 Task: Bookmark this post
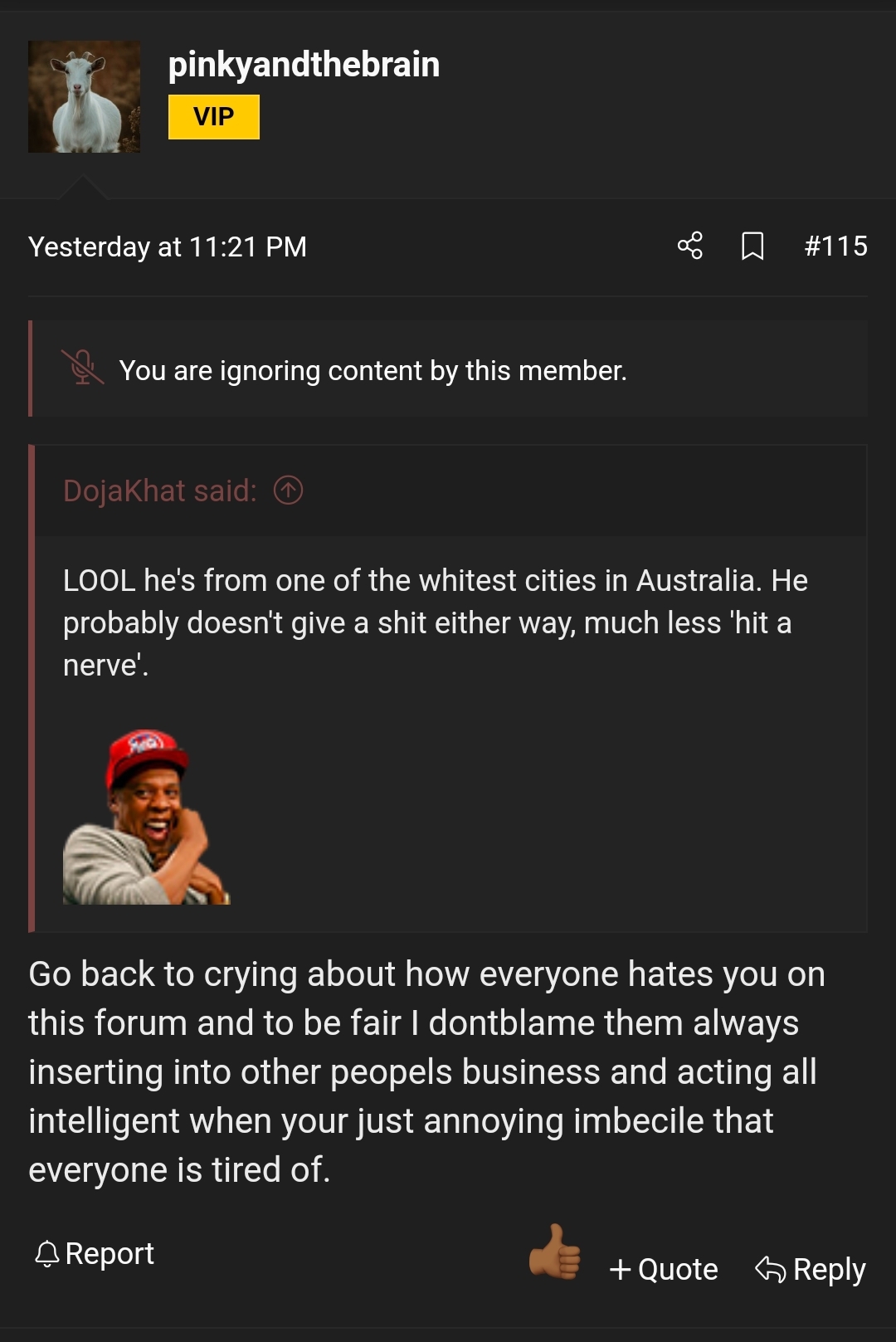(x=752, y=246)
